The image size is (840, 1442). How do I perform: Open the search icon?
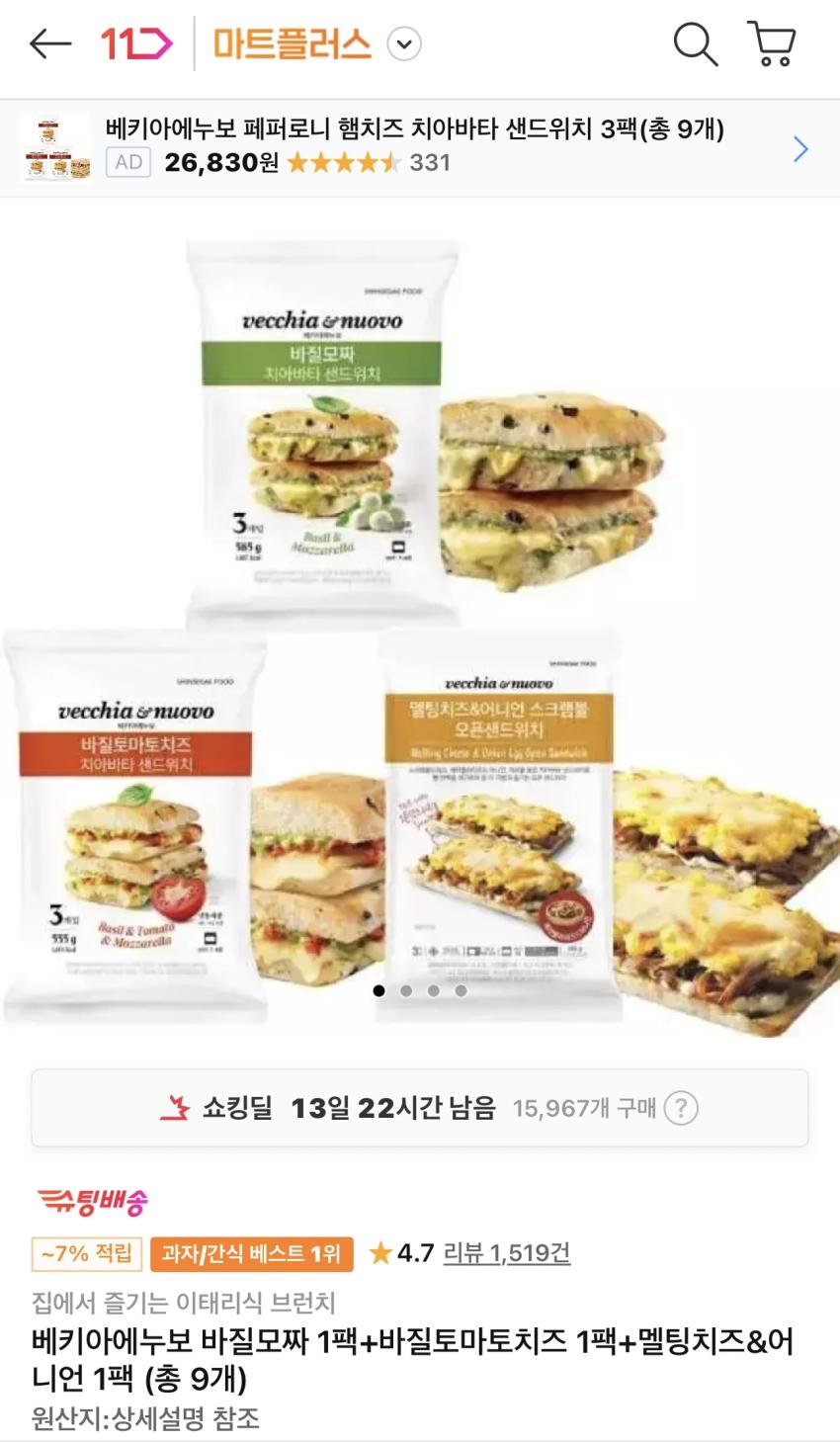pyautogui.click(x=695, y=44)
